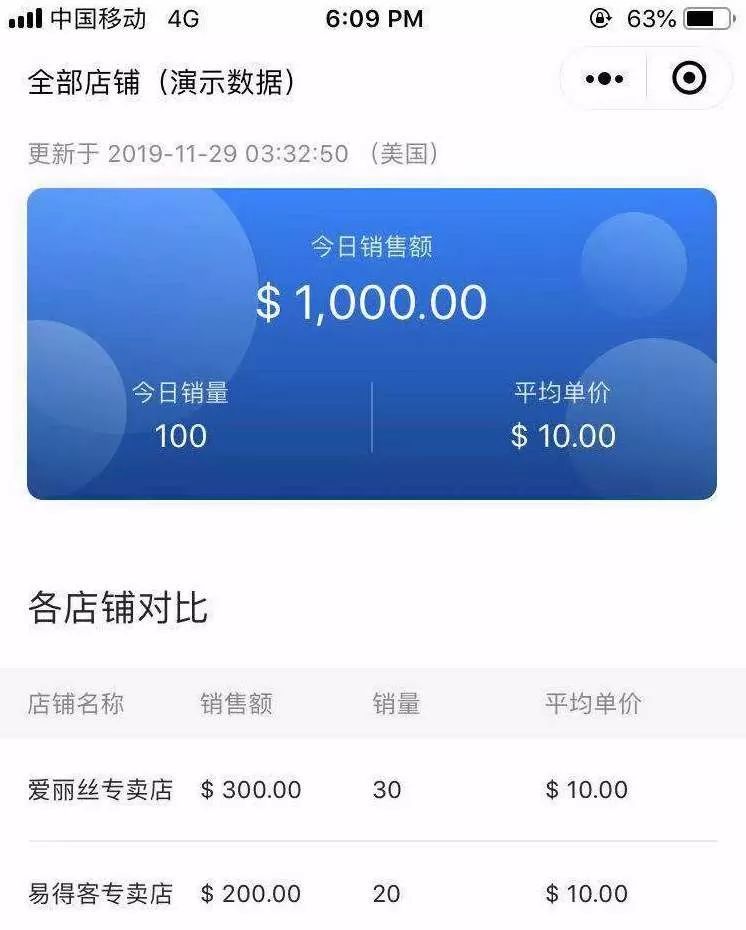
Task: Open the 爱丽丝专卖店 store row
Action: (x=371, y=789)
